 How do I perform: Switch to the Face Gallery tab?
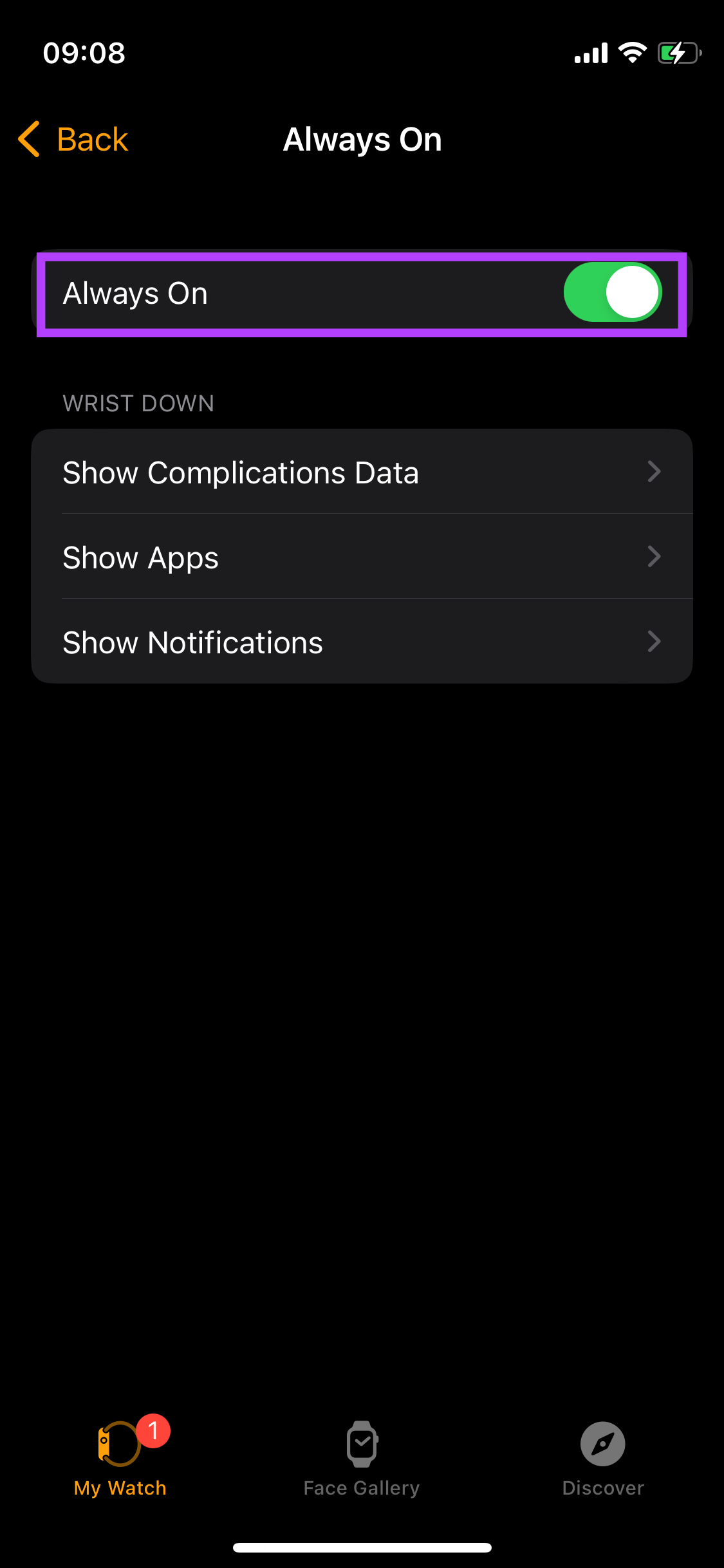362,1459
